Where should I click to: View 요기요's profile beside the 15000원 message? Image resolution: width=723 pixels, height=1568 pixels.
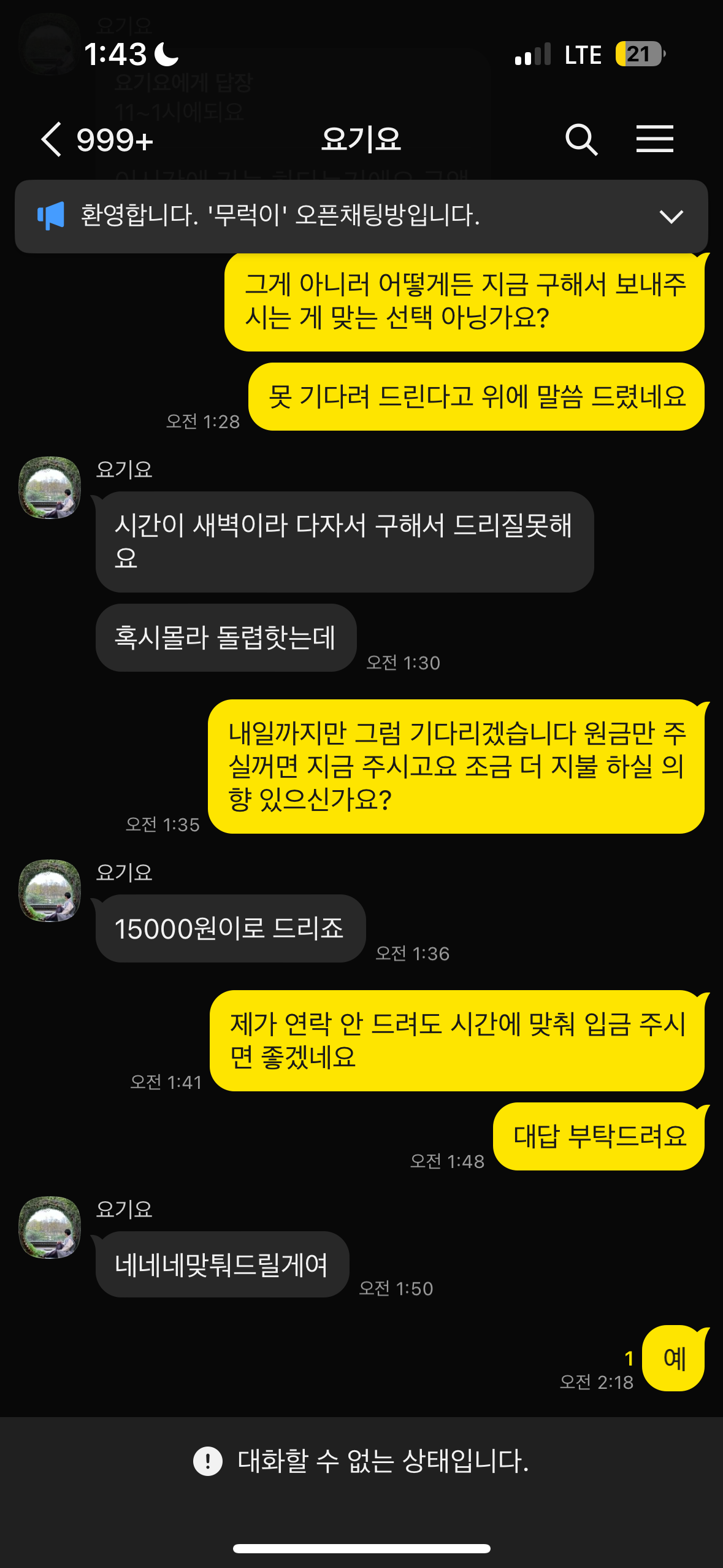50,891
